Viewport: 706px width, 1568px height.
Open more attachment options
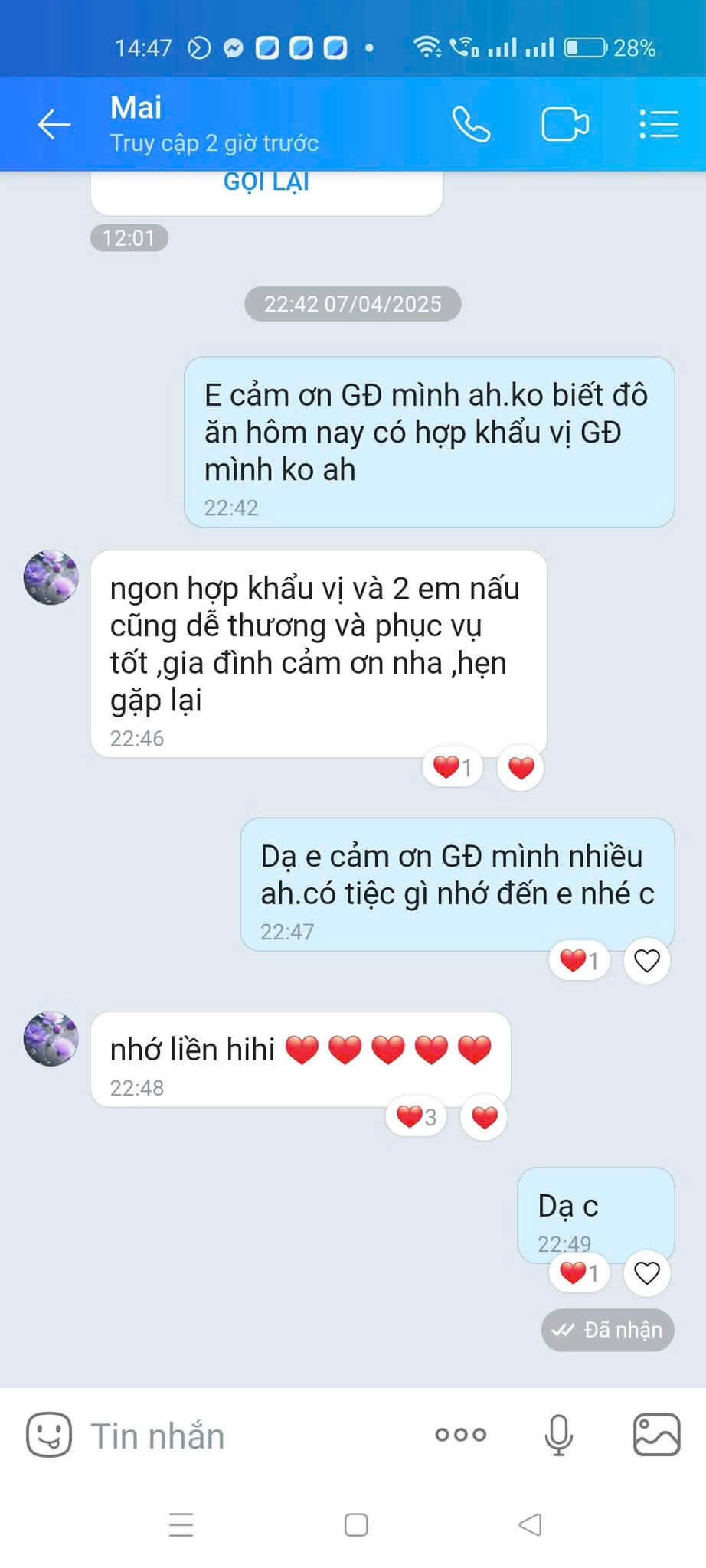pyautogui.click(x=460, y=1435)
